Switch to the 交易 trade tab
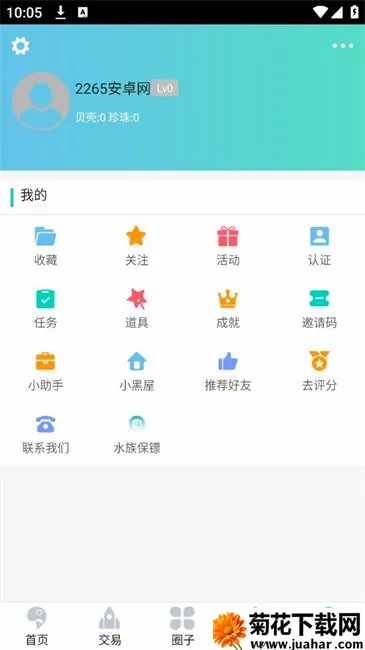The height and width of the screenshot is (650, 365). tap(110, 626)
